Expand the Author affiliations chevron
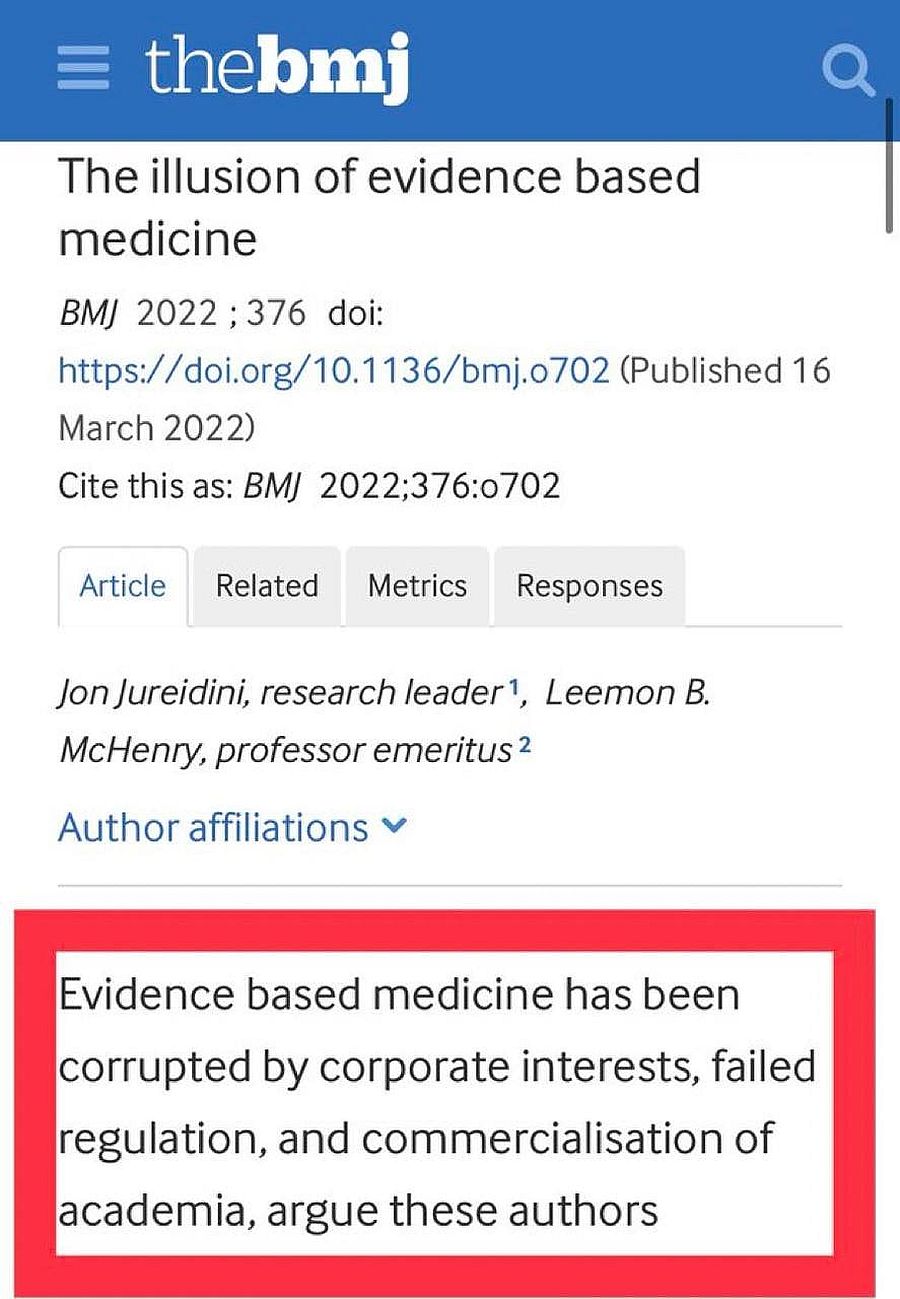Image resolution: width=900 pixels, height=1299 pixels. pyautogui.click(x=394, y=826)
